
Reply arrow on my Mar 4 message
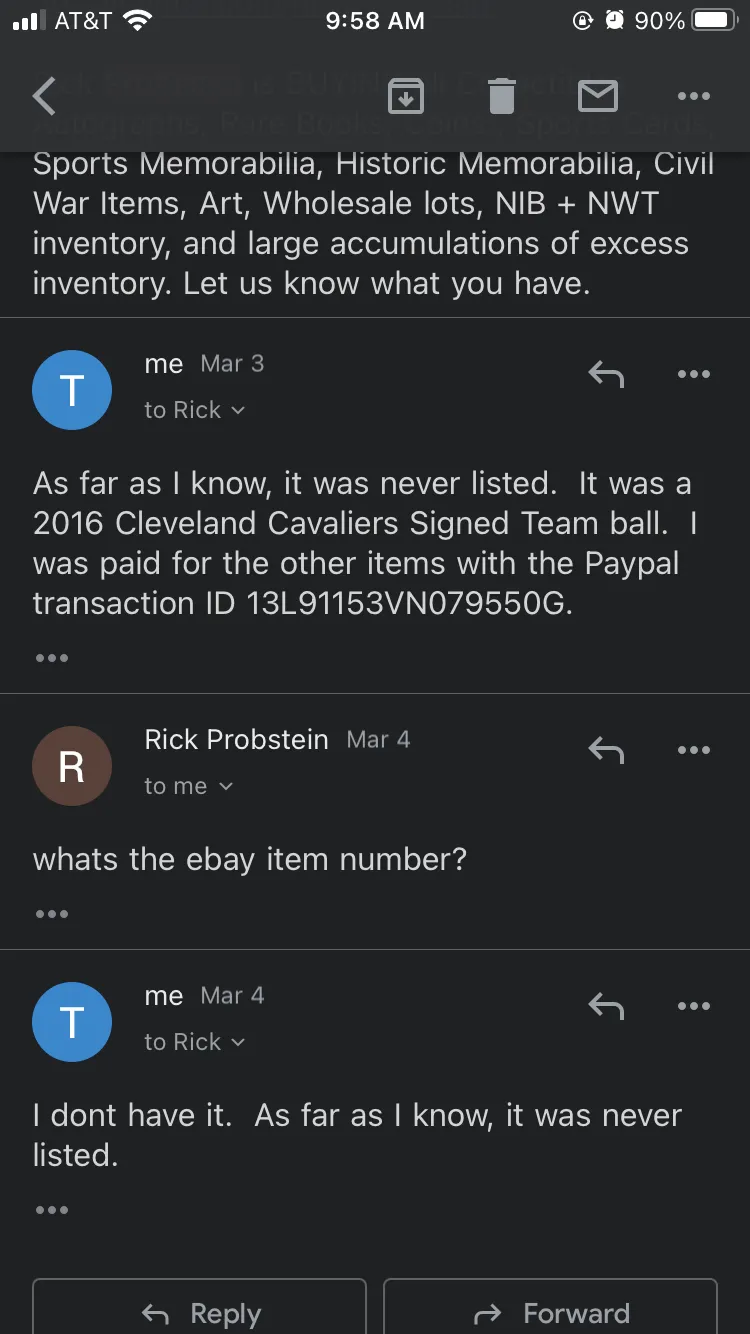click(606, 1006)
